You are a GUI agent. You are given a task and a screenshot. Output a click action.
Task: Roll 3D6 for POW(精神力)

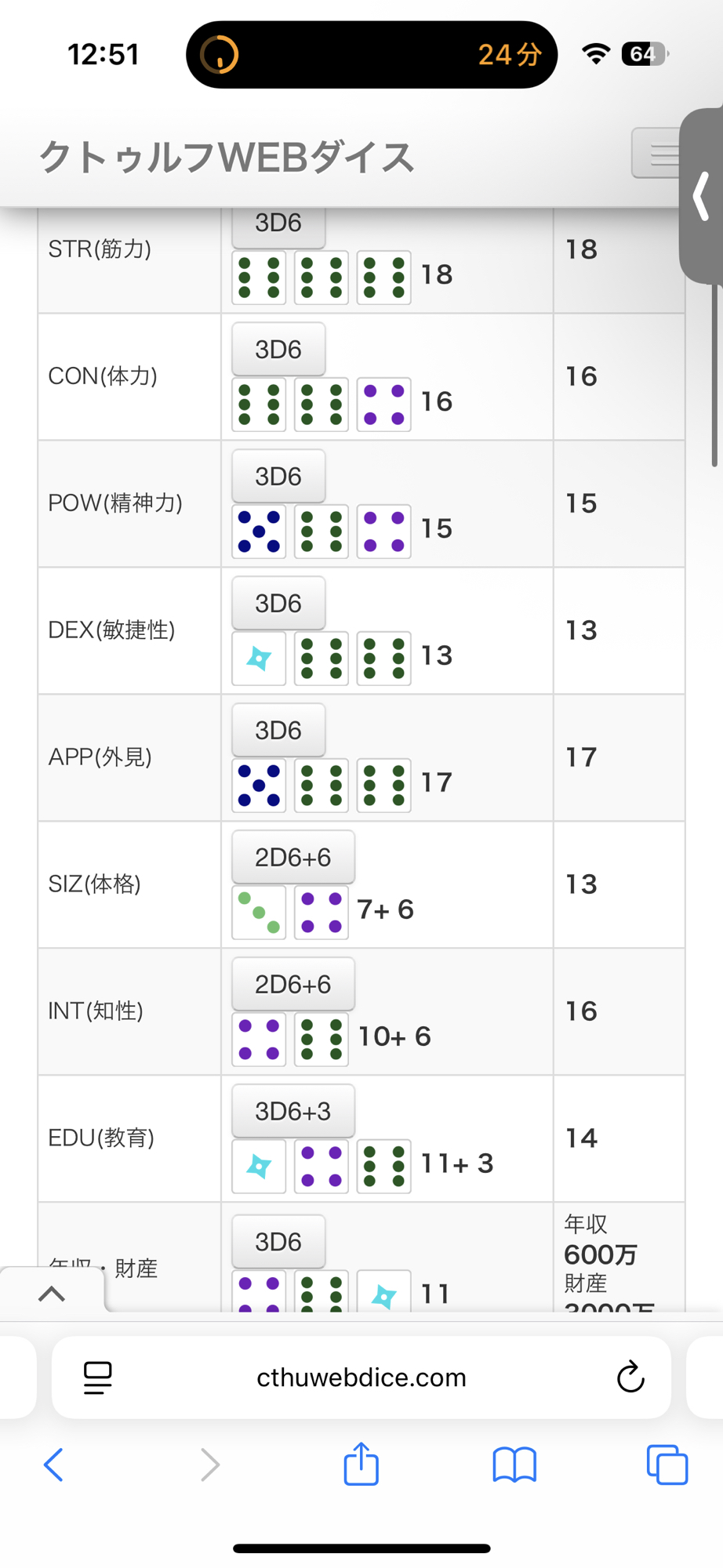[x=278, y=477]
